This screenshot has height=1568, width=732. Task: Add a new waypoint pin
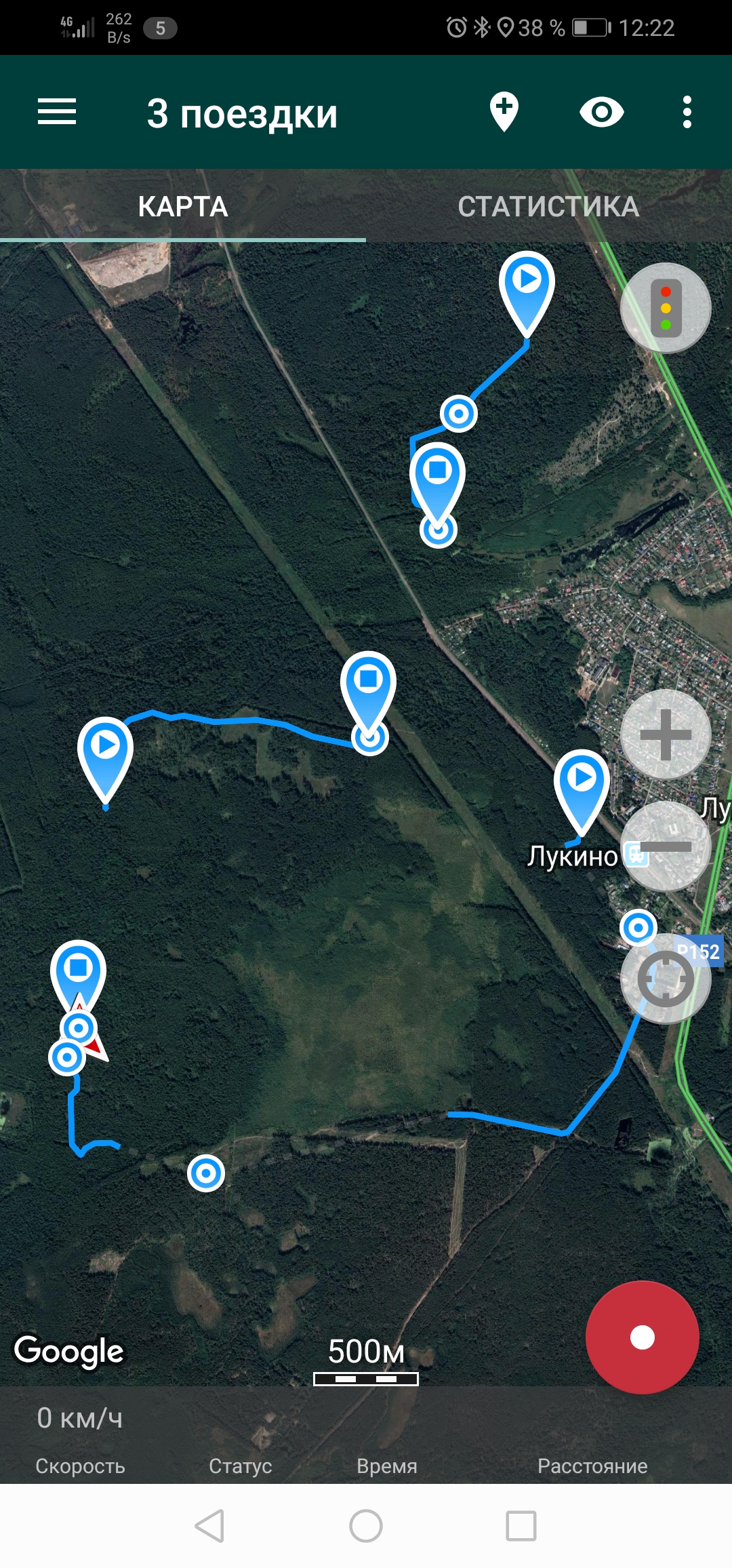tap(504, 112)
